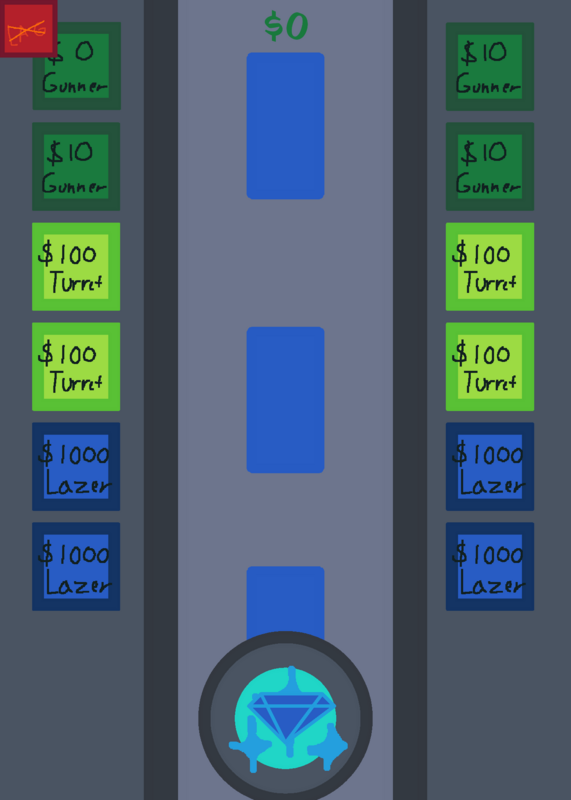This screenshot has width=571, height=800.
Task: Buy the first $1000 Lazer on the left side
Action: pyautogui.click(x=76, y=466)
